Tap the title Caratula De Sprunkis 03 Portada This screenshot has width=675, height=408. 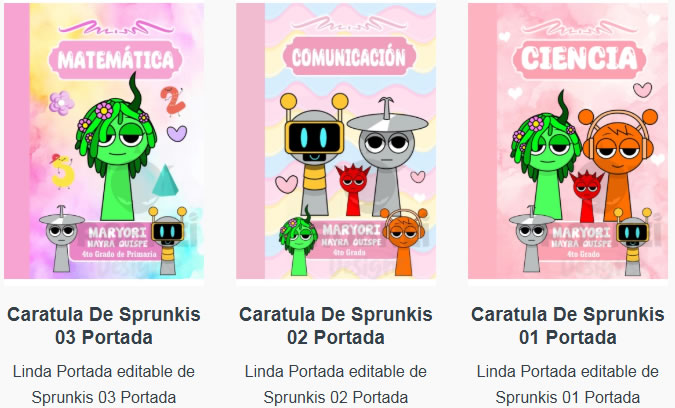click(104, 325)
